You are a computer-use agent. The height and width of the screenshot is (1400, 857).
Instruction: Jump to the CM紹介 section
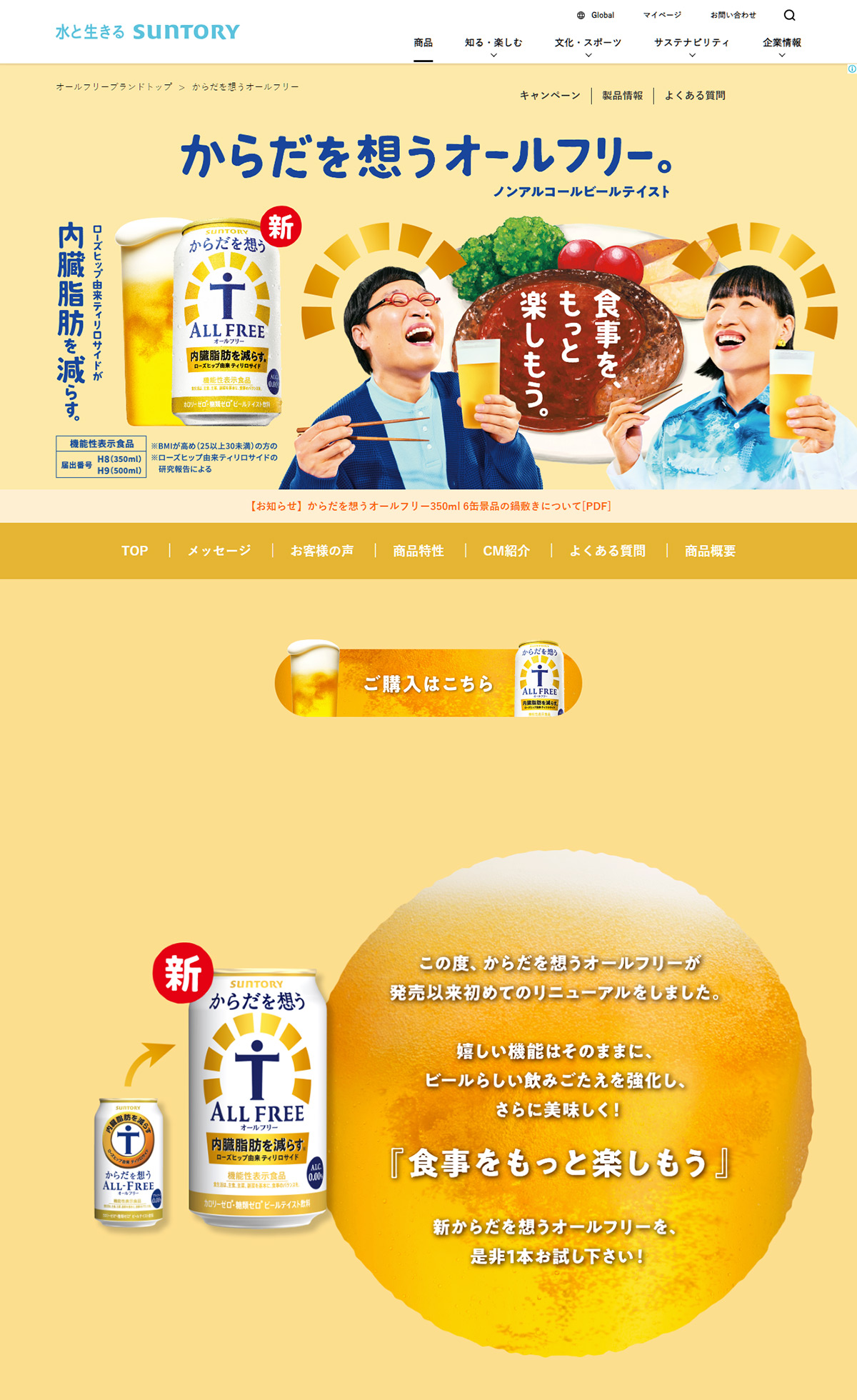pos(506,551)
